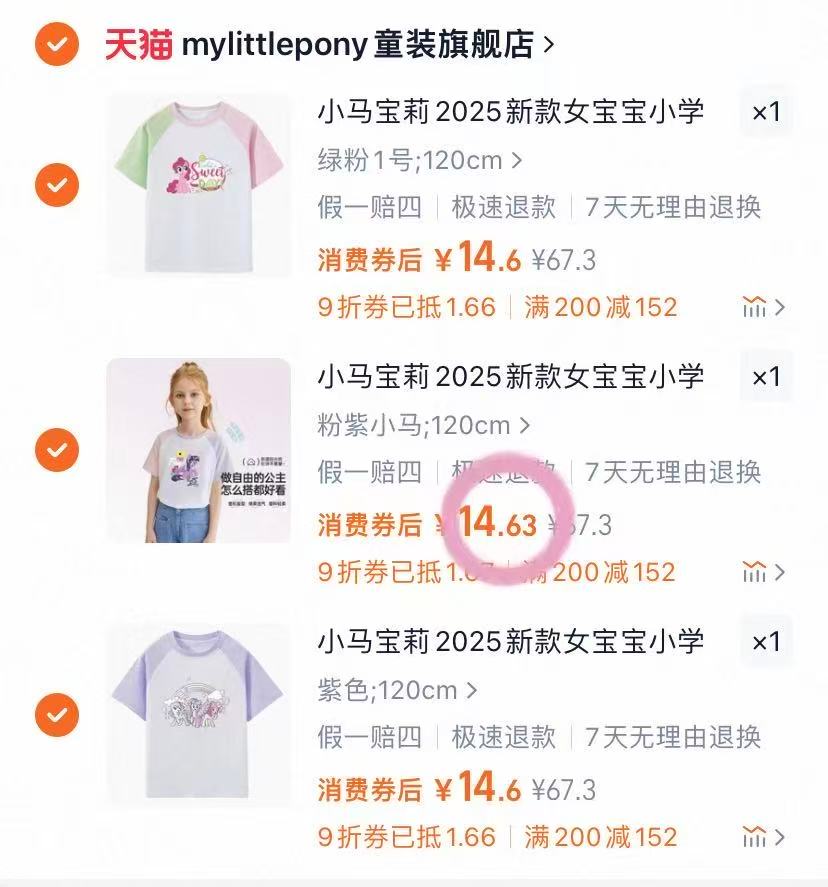
Task: Expand discount details for 绿粉1号 item
Action: (x=764, y=308)
